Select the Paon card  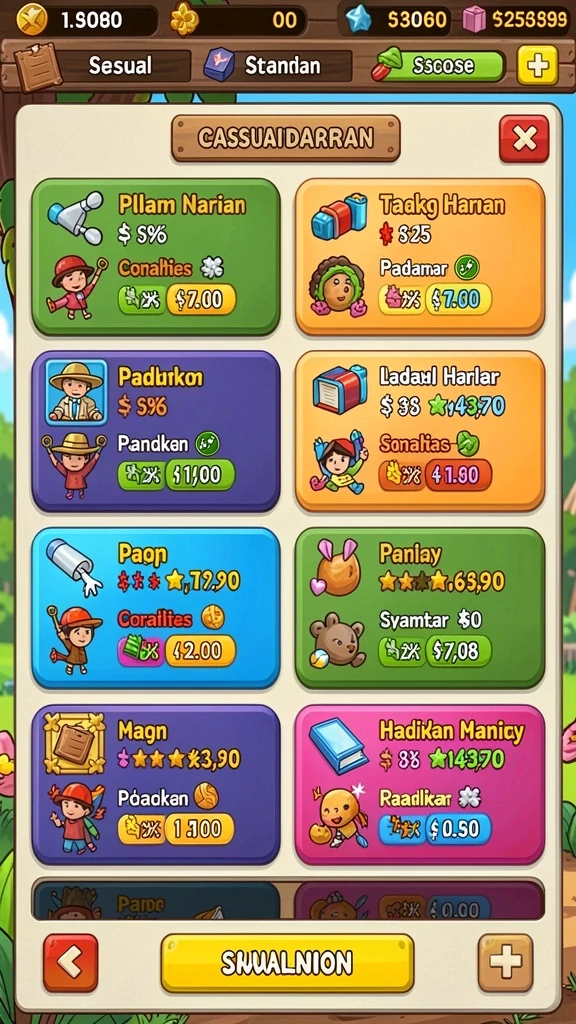155,608
